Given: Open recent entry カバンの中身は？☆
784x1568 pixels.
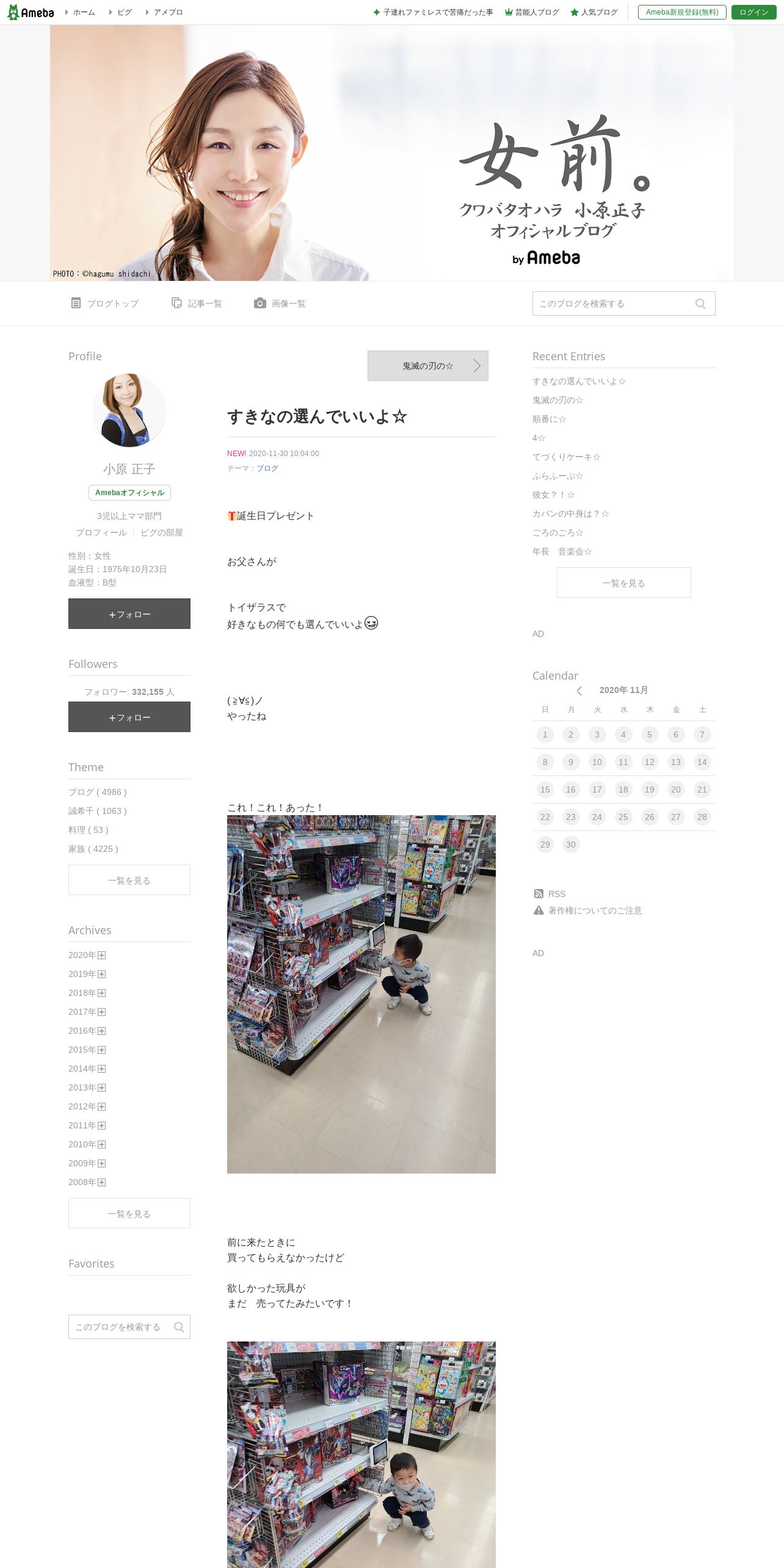Looking at the screenshot, I should point(571,514).
